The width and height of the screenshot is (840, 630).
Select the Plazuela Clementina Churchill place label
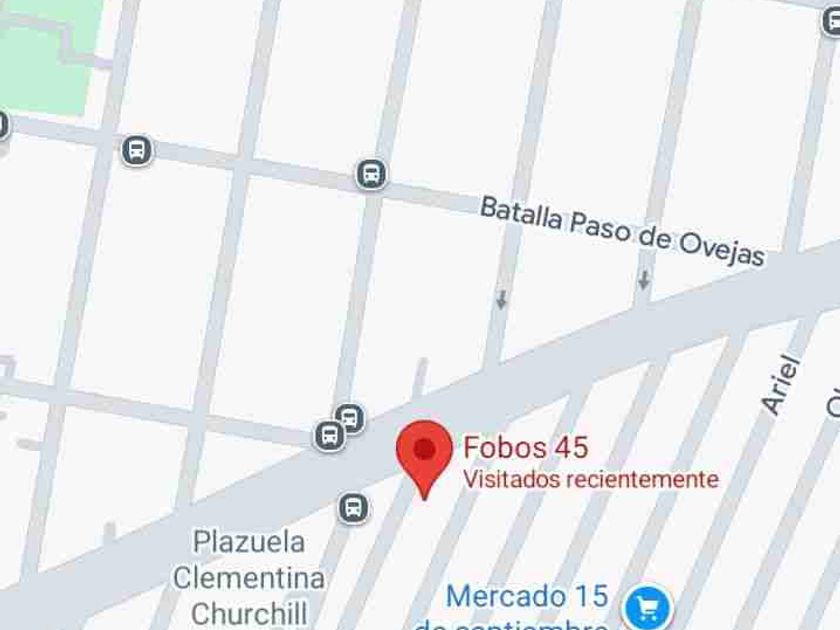point(249,577)
